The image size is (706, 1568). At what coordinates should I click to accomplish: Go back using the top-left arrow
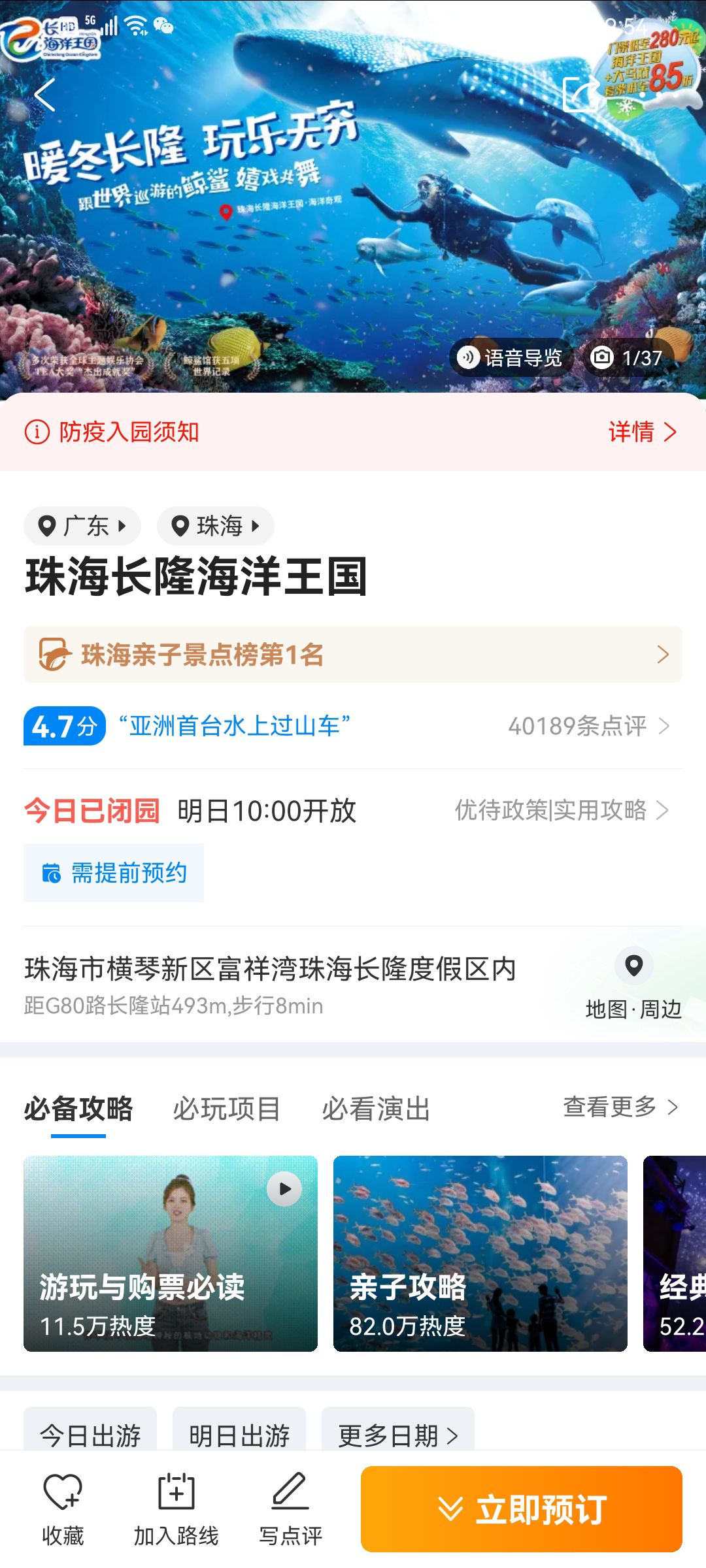44,95
